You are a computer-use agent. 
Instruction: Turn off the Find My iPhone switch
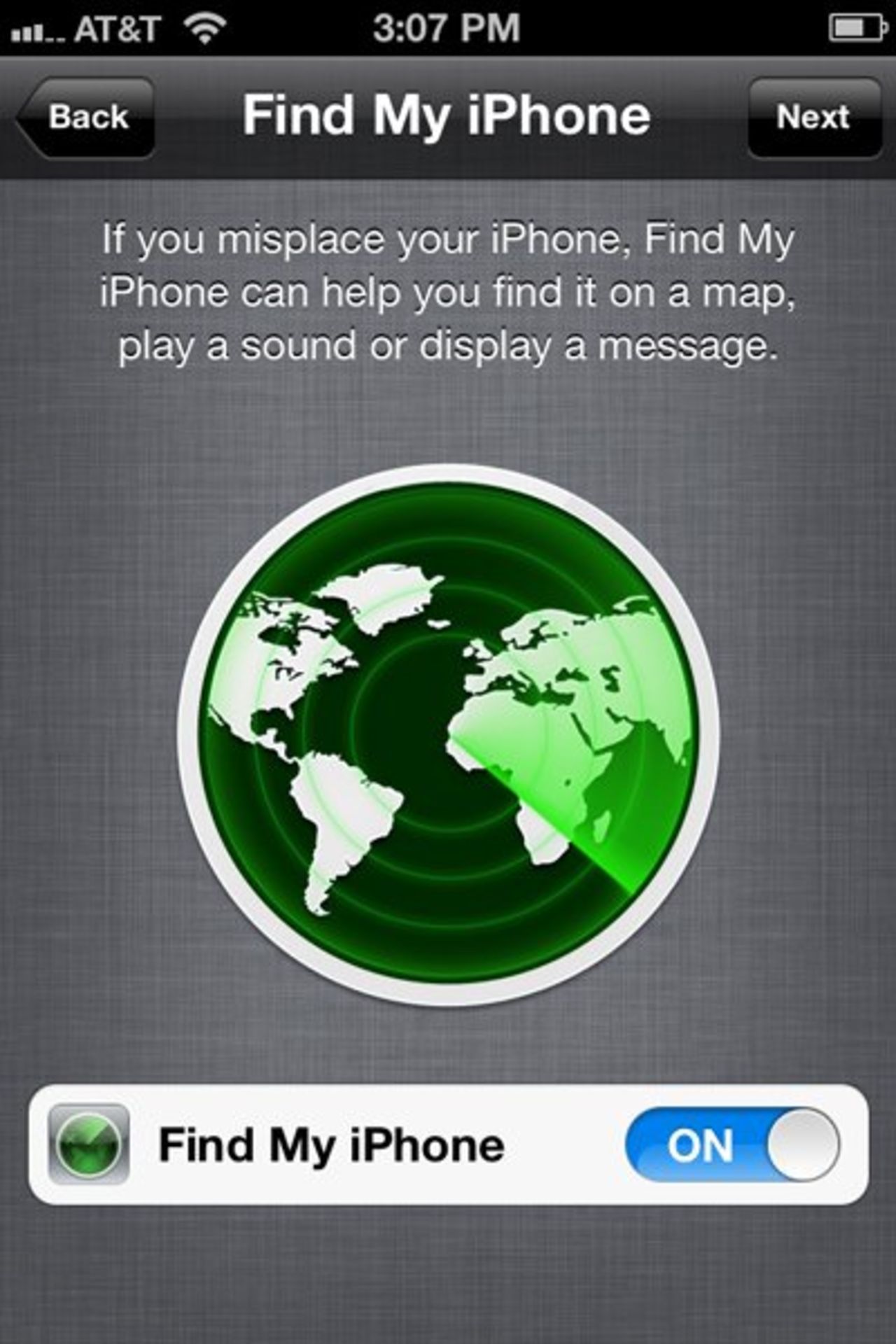pyautogui.click(x=732, y=1145)
